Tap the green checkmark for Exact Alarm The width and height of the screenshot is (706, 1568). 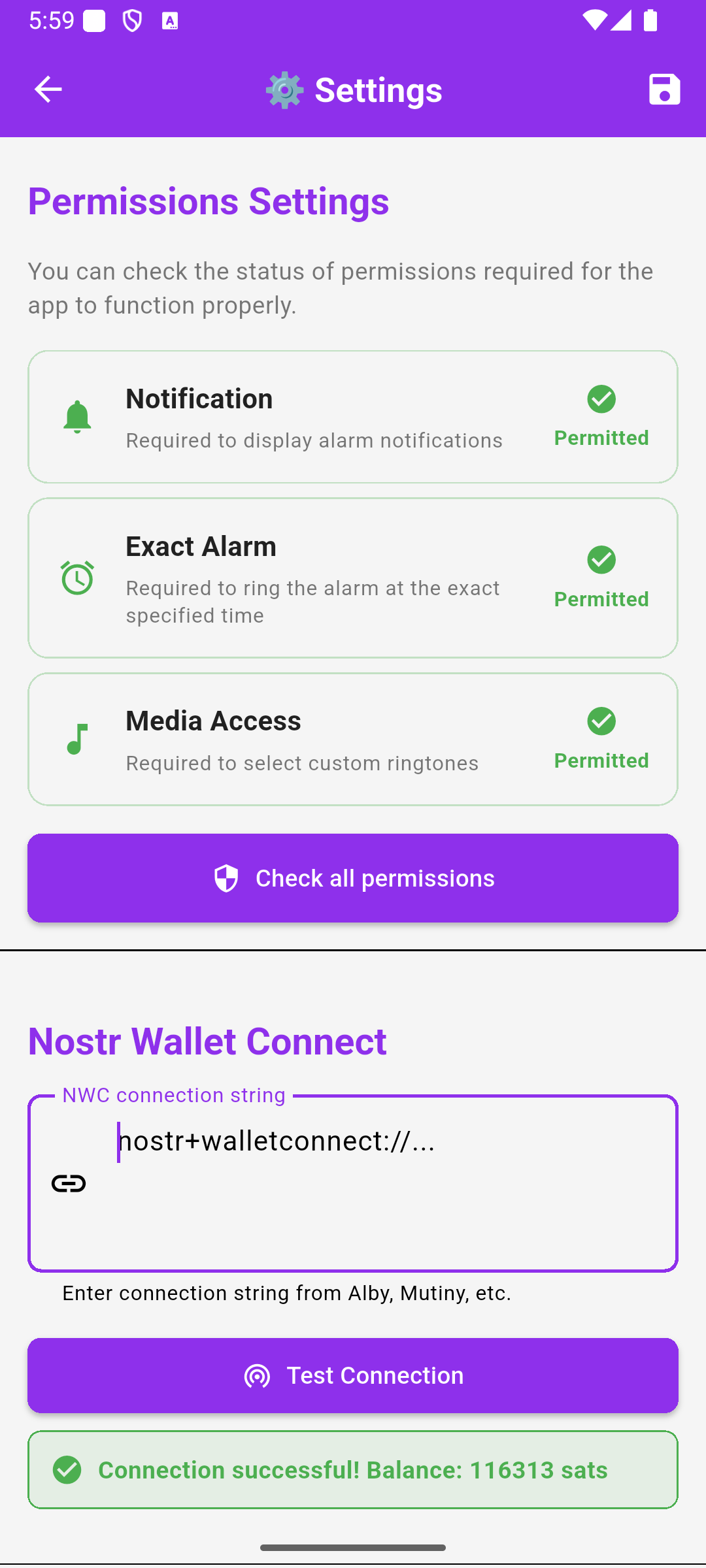601,560
